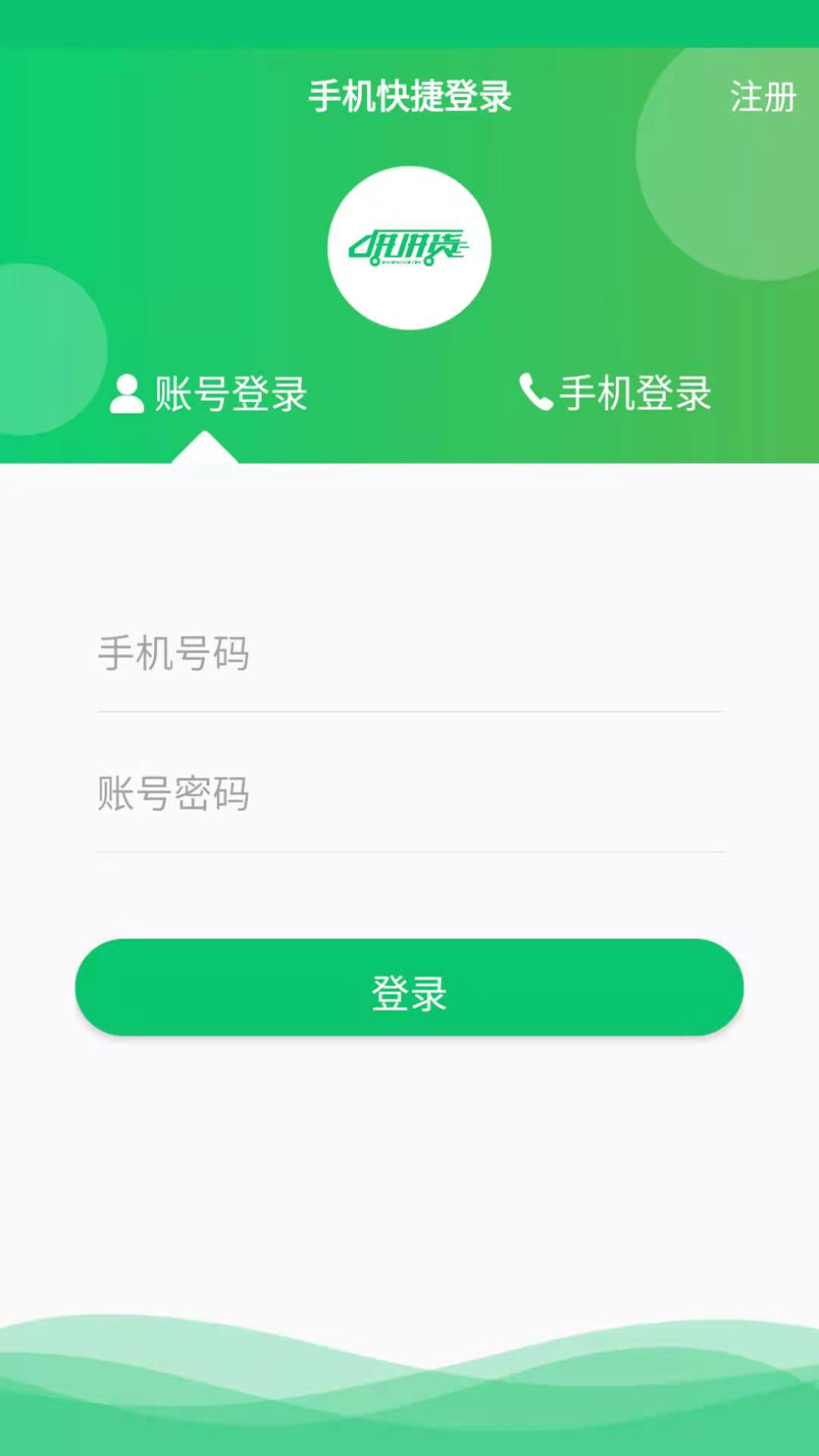The image size is (819, 1456).
Task: Tap 注册 to register an account
Action: (x=762, y=97)
